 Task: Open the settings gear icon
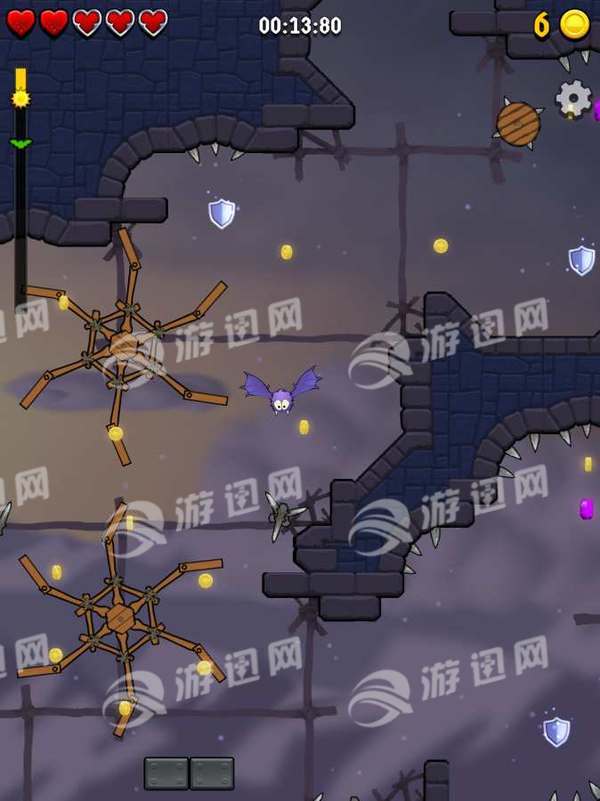[573, 98]
